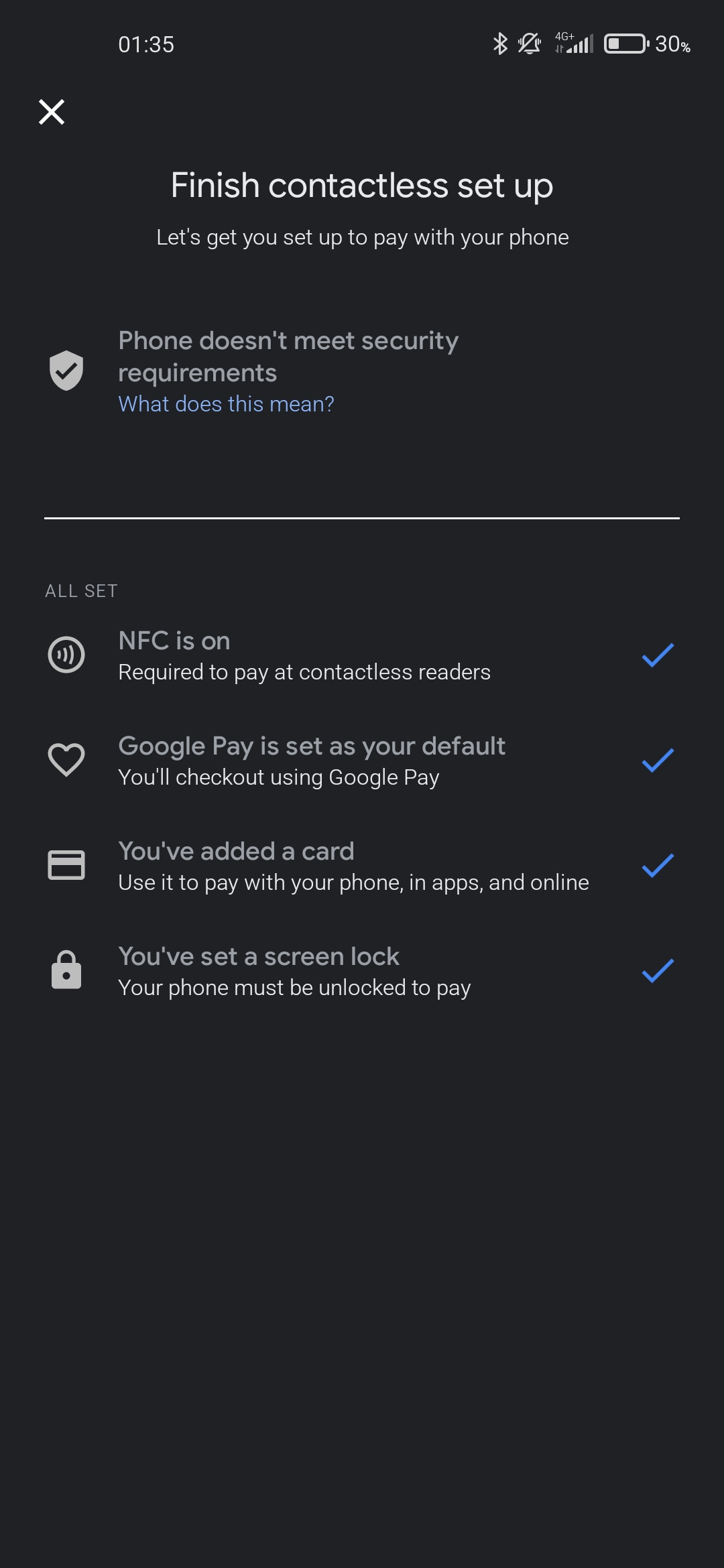Image resolution: width=724 pixels, height=1568 pixels.
Task: Open the security requirements row
Action: (362, 372)
